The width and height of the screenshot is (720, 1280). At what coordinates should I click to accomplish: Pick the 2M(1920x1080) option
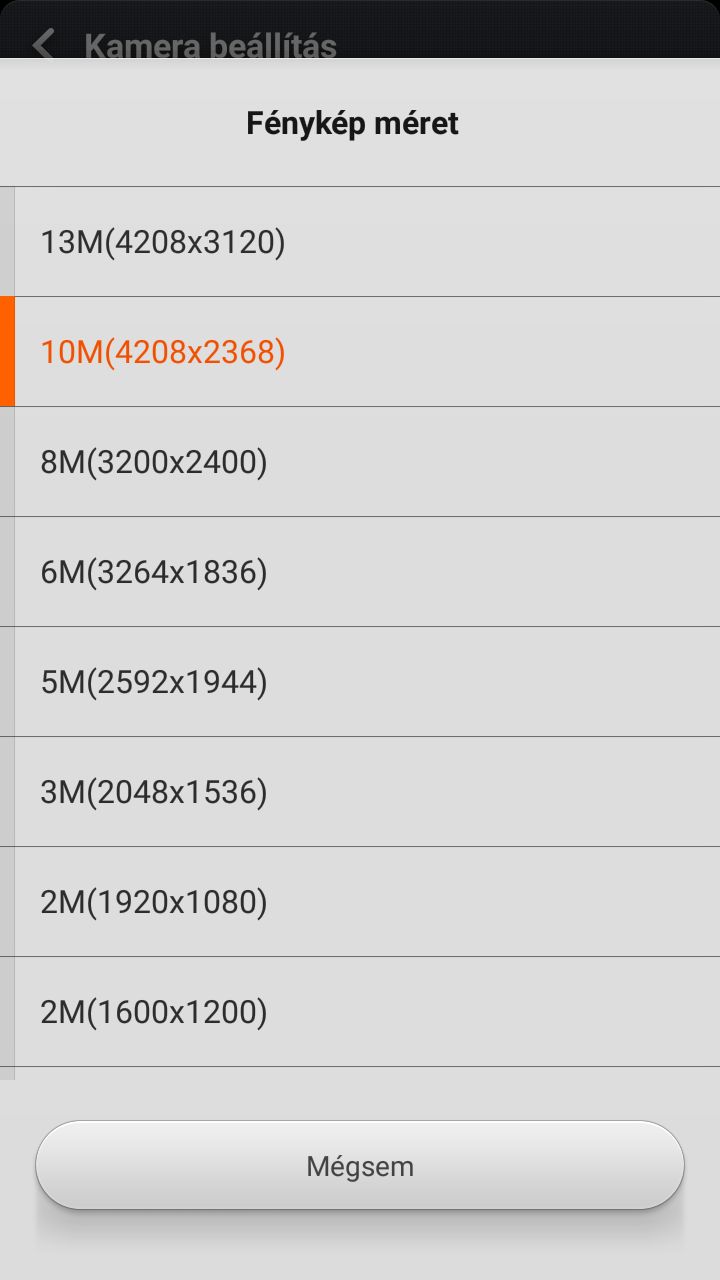click(x=360, y=901)
